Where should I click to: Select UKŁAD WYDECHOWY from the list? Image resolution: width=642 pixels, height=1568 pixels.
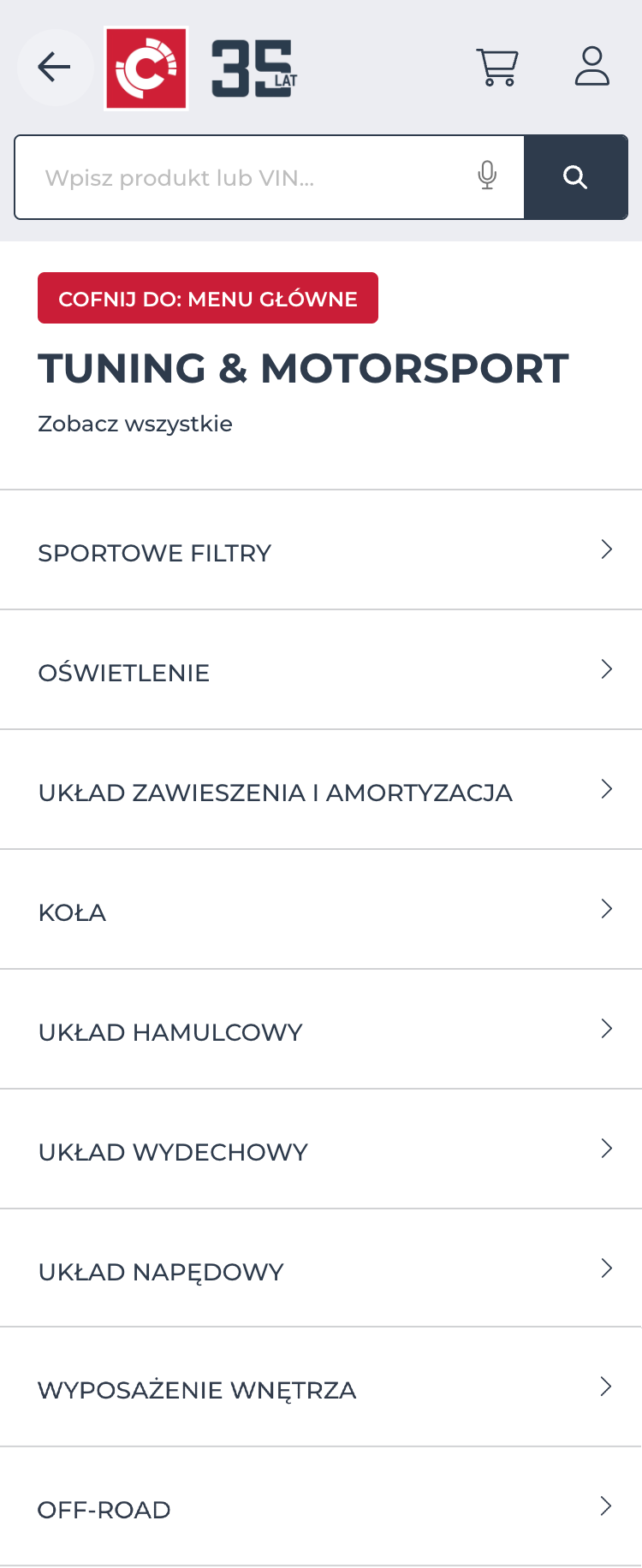(x=321, y=1151)
